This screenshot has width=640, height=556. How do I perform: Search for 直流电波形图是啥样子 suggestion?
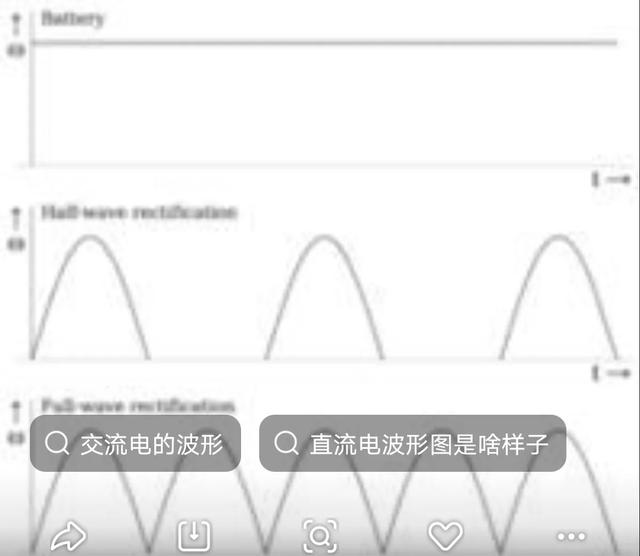[412, 443]
